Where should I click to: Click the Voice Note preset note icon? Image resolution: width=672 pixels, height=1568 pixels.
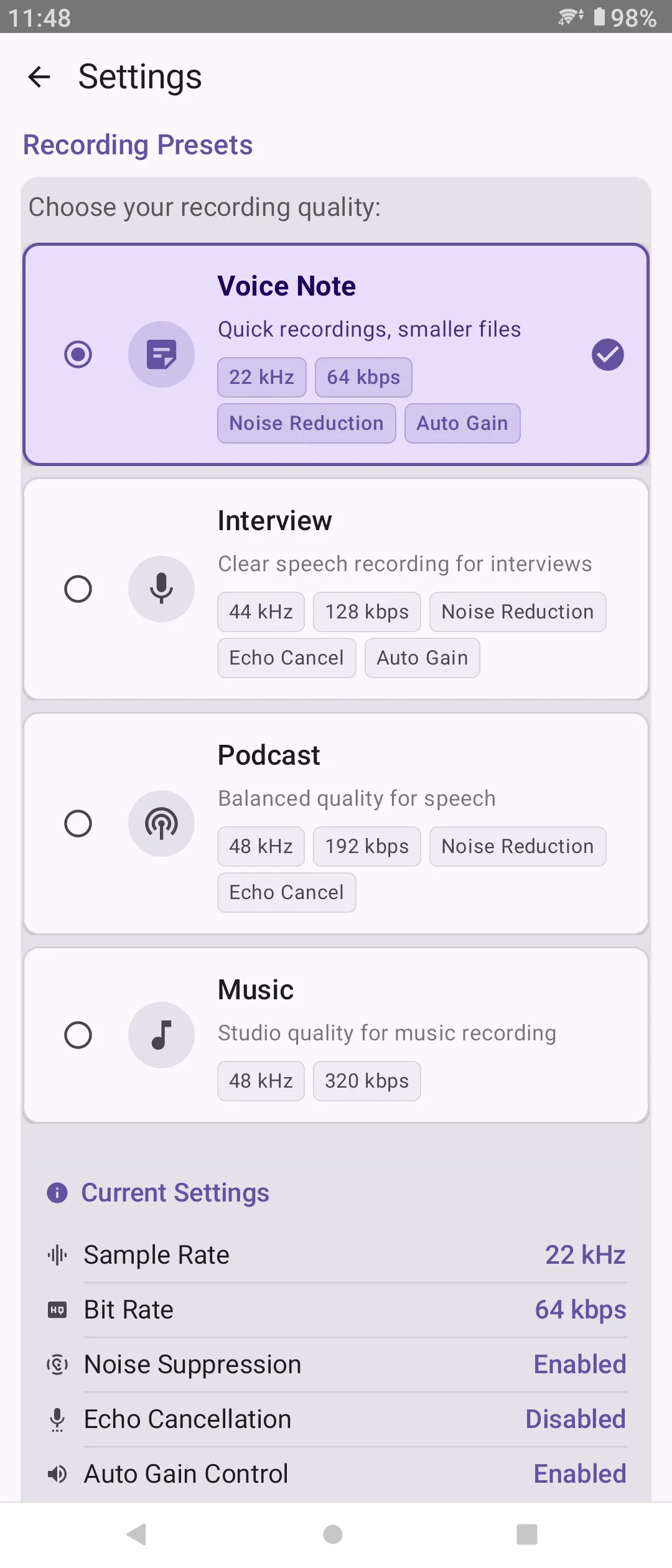tap(161, 353)
